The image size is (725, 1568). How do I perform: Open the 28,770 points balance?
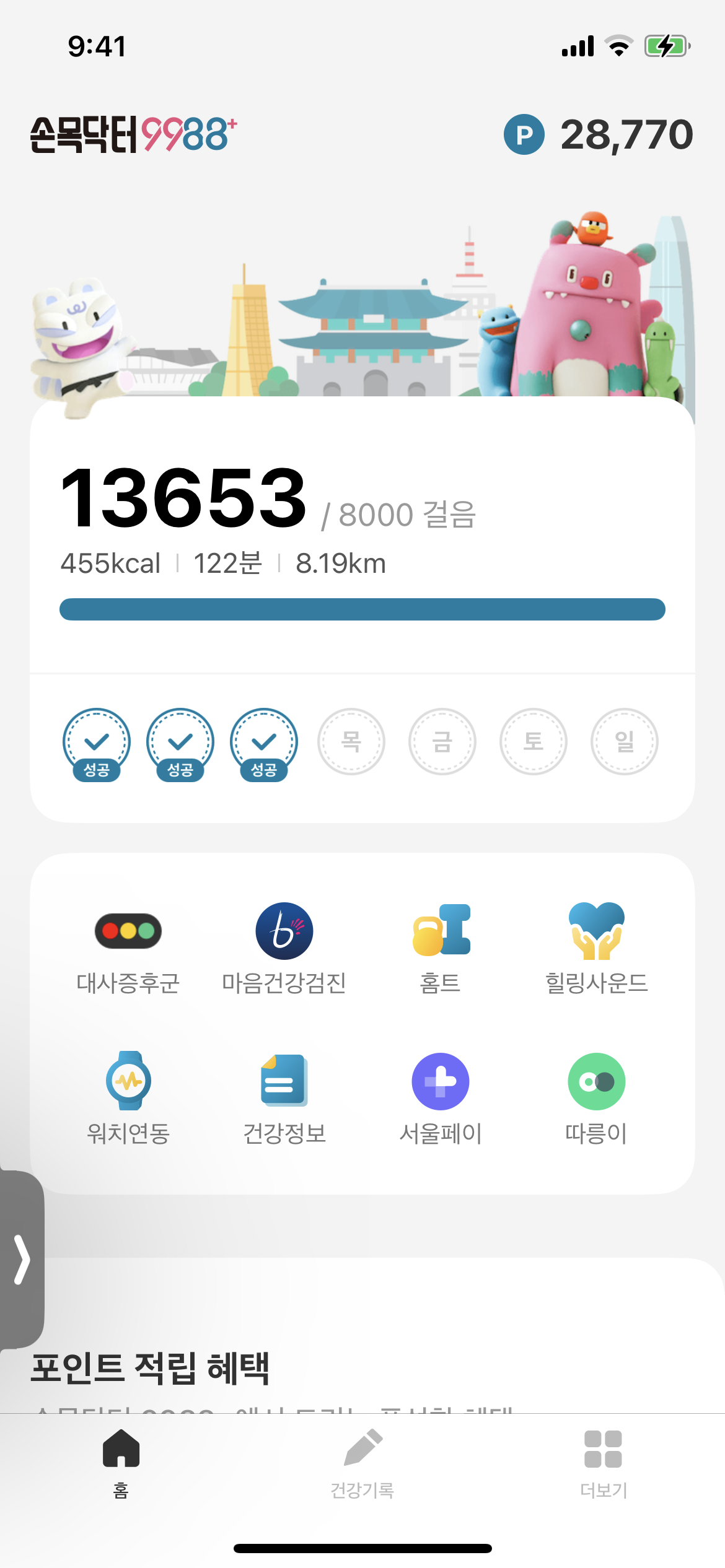click(x=599, y=134)
